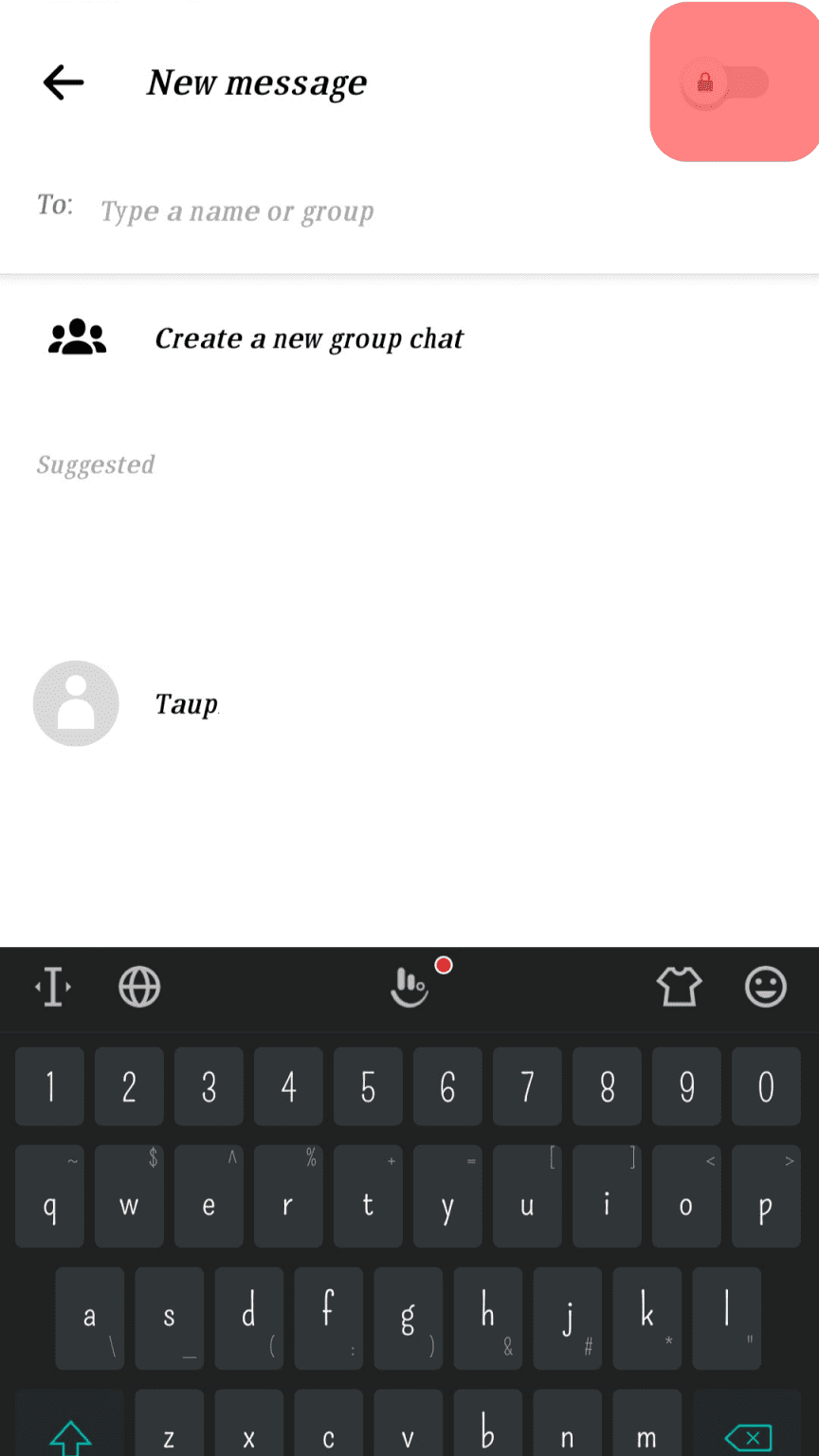Activate cursor control icon on keyboard toolbar

52,987
